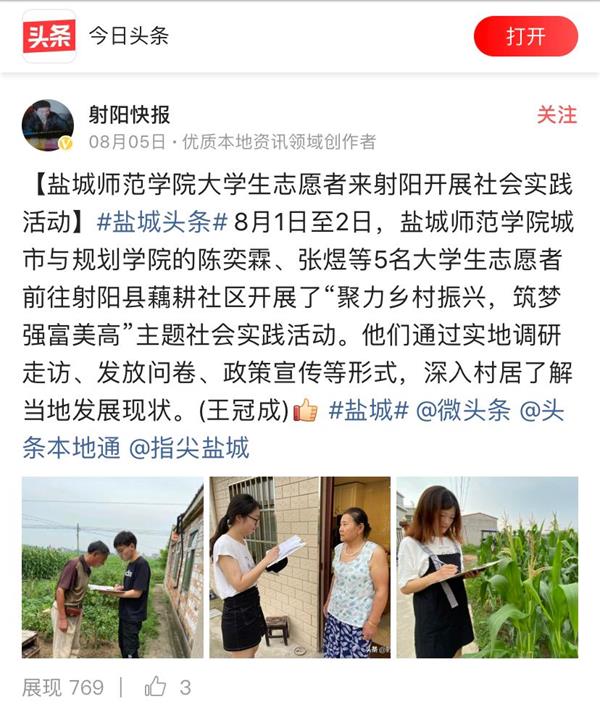The height and width of the screenshot is (704, 600).
Task: Tap the 打开 button to open the app
Action: (525, 37)
